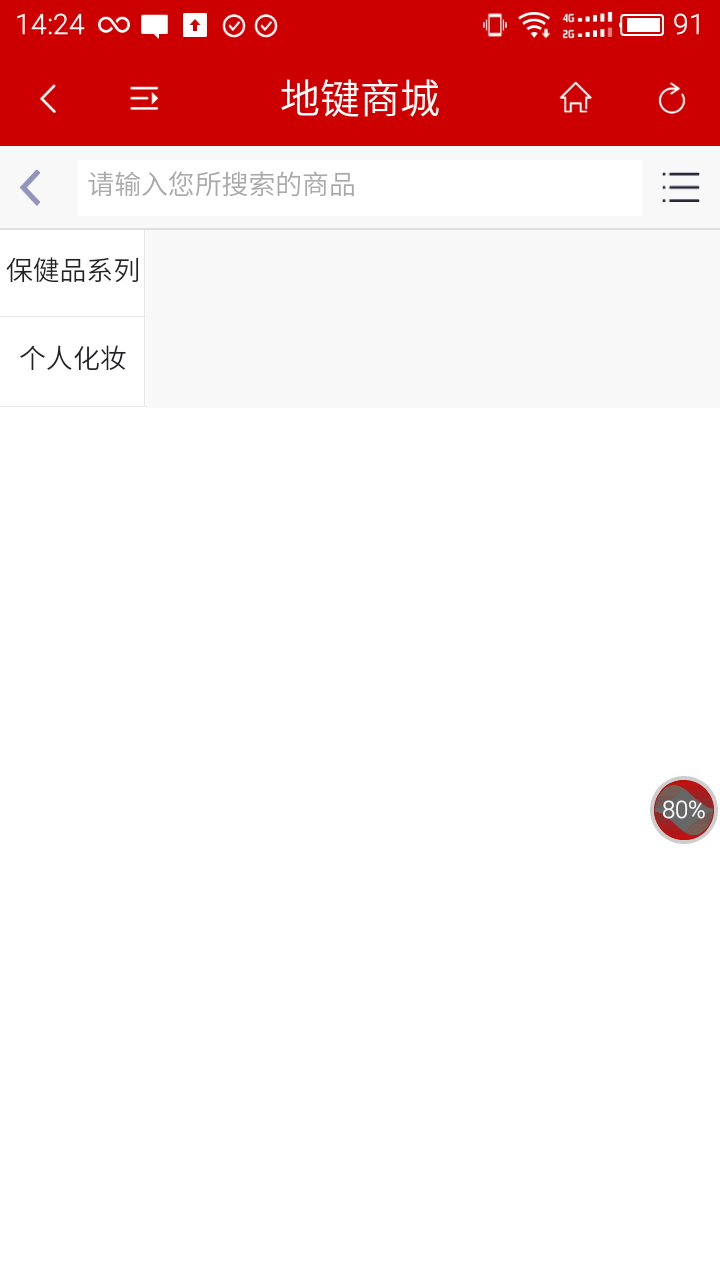Tap the purple back arrow beside search
Screen dimensions: 720x1280
[x=31, y=187]
